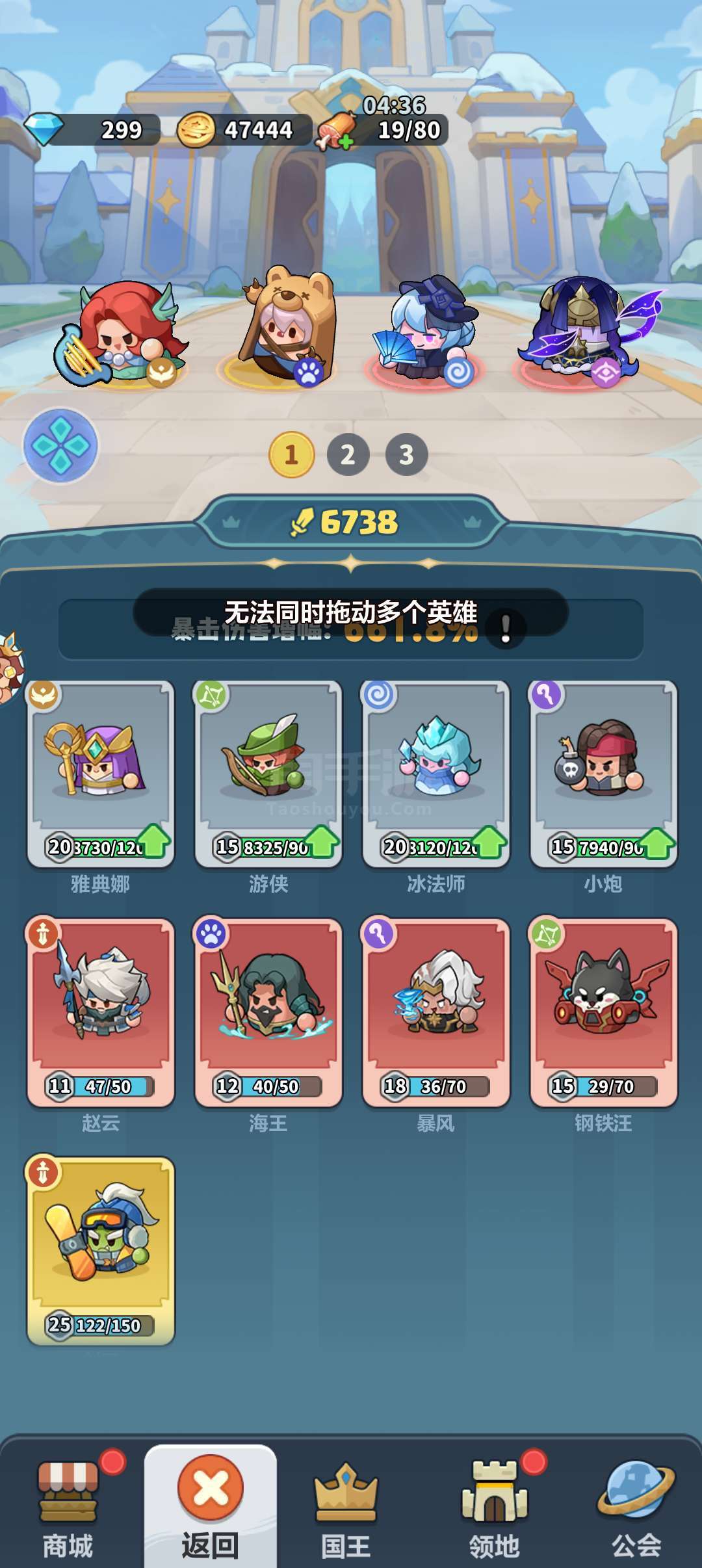The width and height of the screenshot is (702, 1568).
Task: Tap the exclamation info icon for crit bonus
Action: point(506,629)
